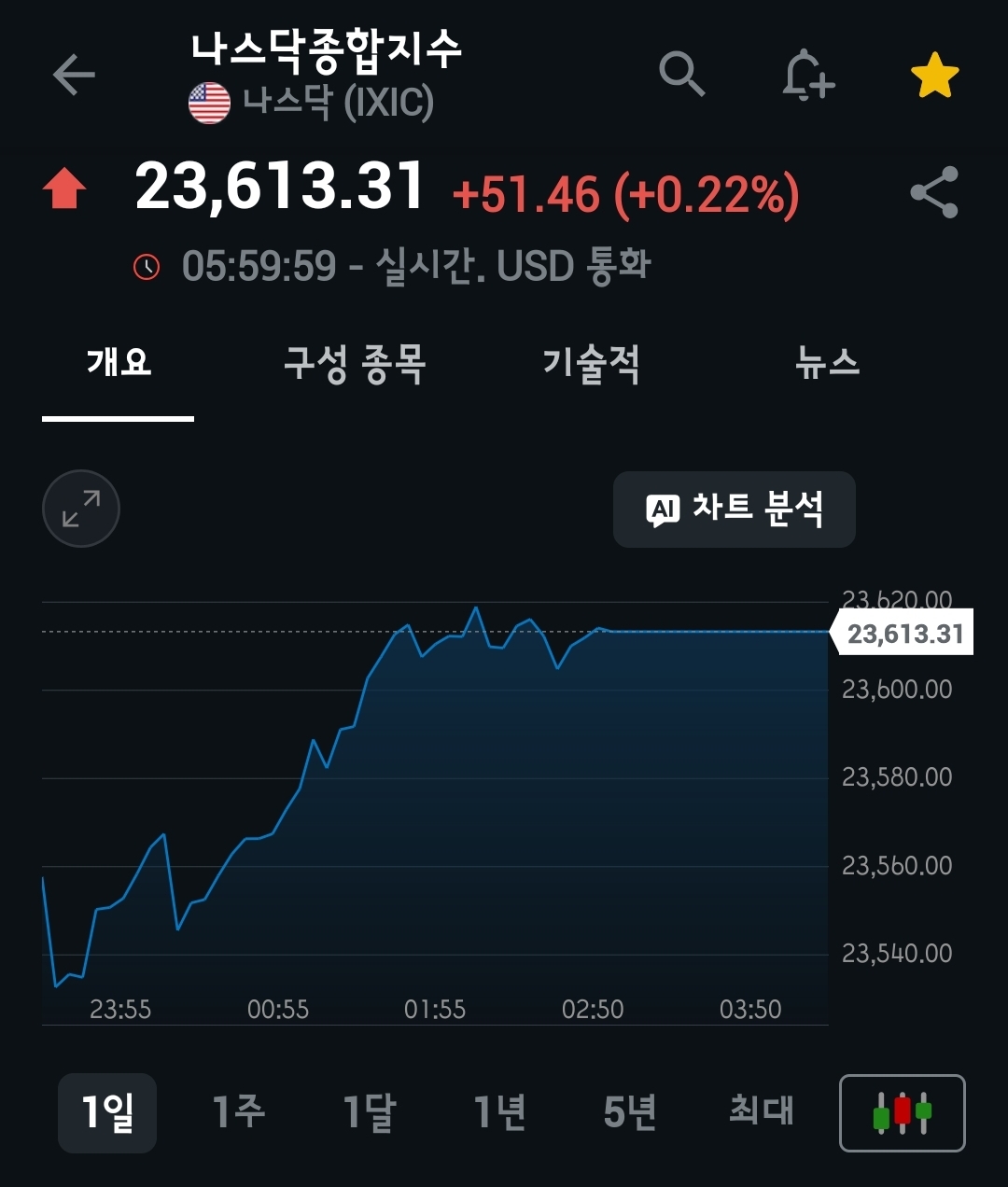Screen dimensions: 1008x1187
Task: Switch to the 뉴스 tab
Action: click(x=828, y=363)
